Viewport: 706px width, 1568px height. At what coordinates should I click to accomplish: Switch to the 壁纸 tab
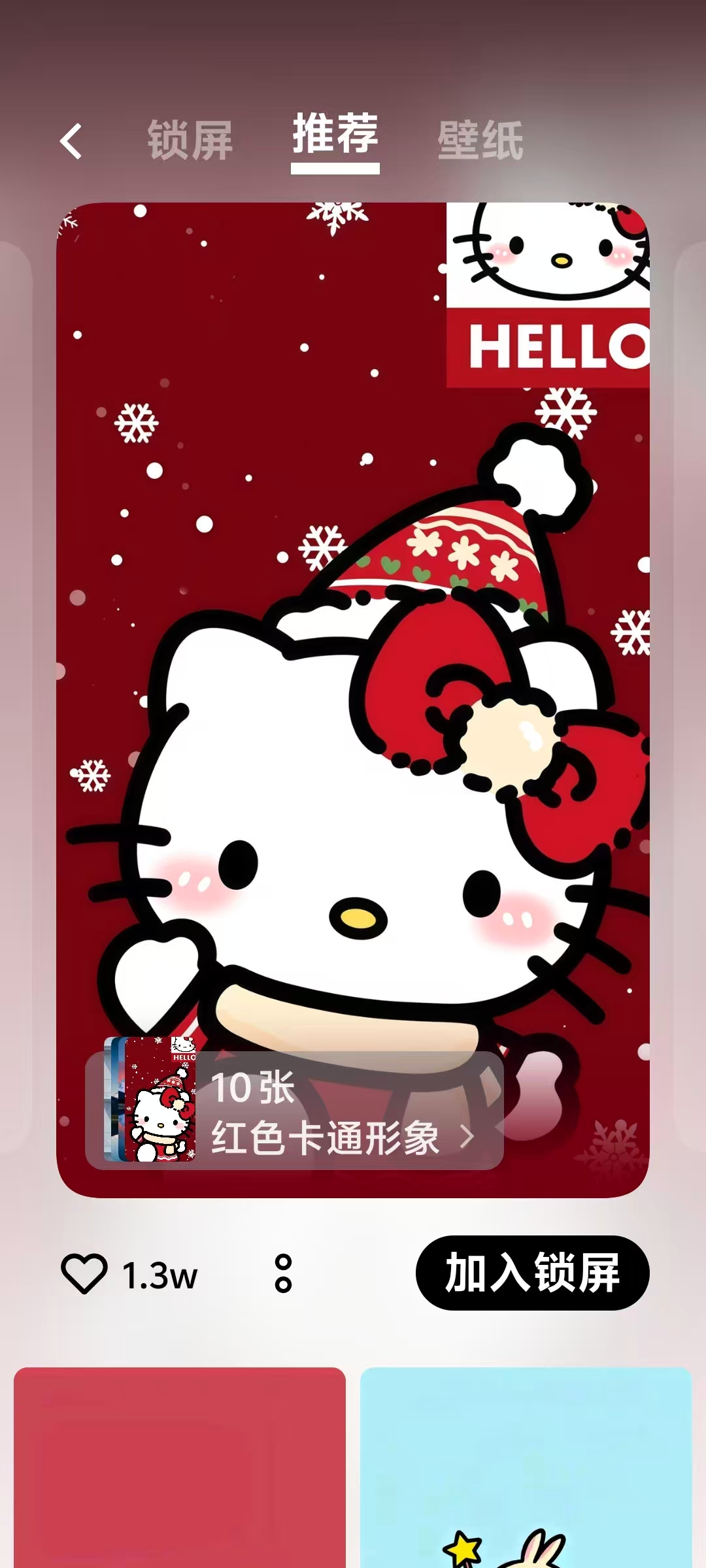point(480,140)
